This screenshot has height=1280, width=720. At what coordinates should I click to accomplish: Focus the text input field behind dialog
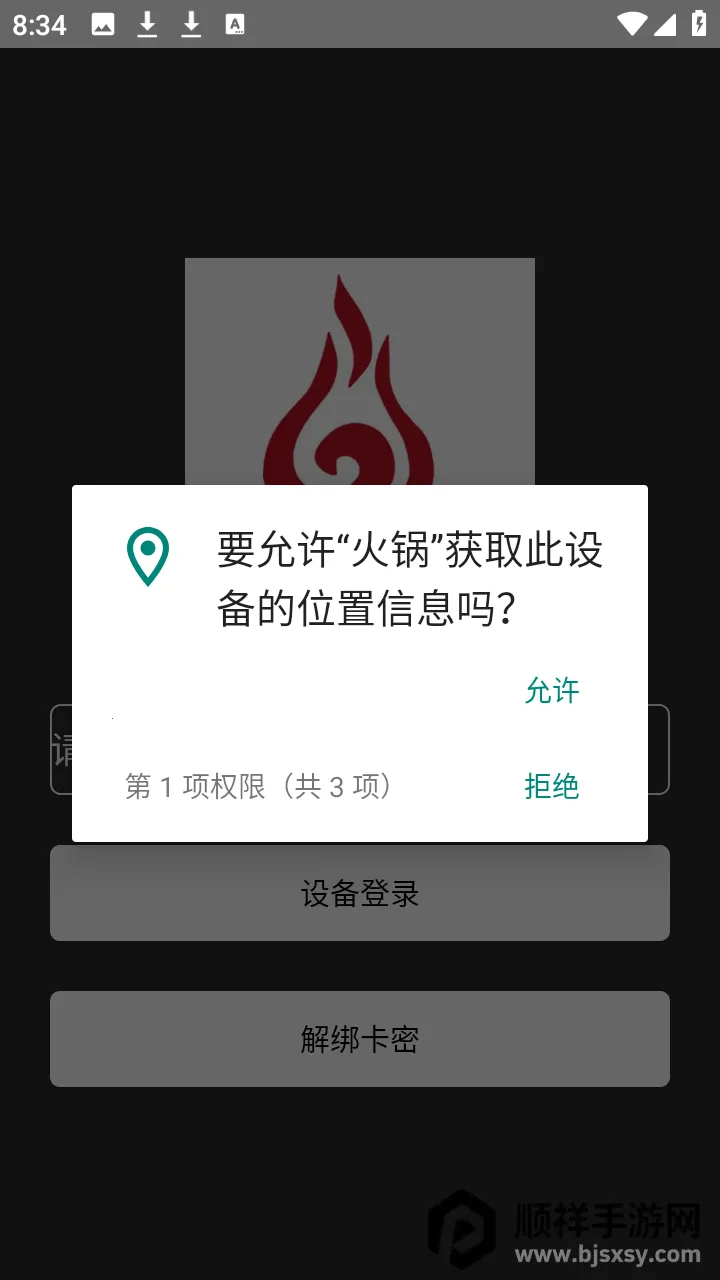tap(659, 750)
